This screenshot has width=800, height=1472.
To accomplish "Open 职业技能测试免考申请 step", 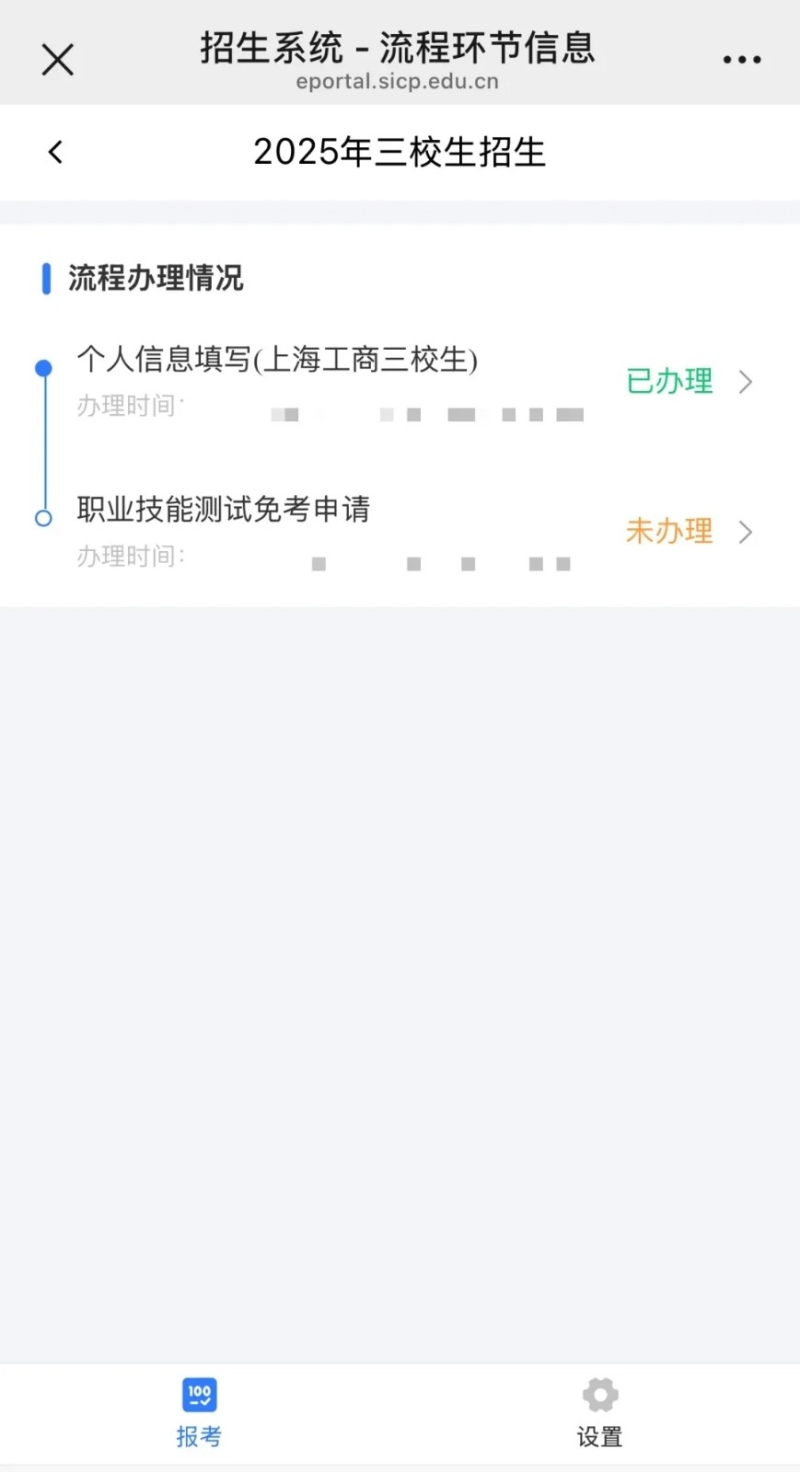I will (x=400, y=531).
